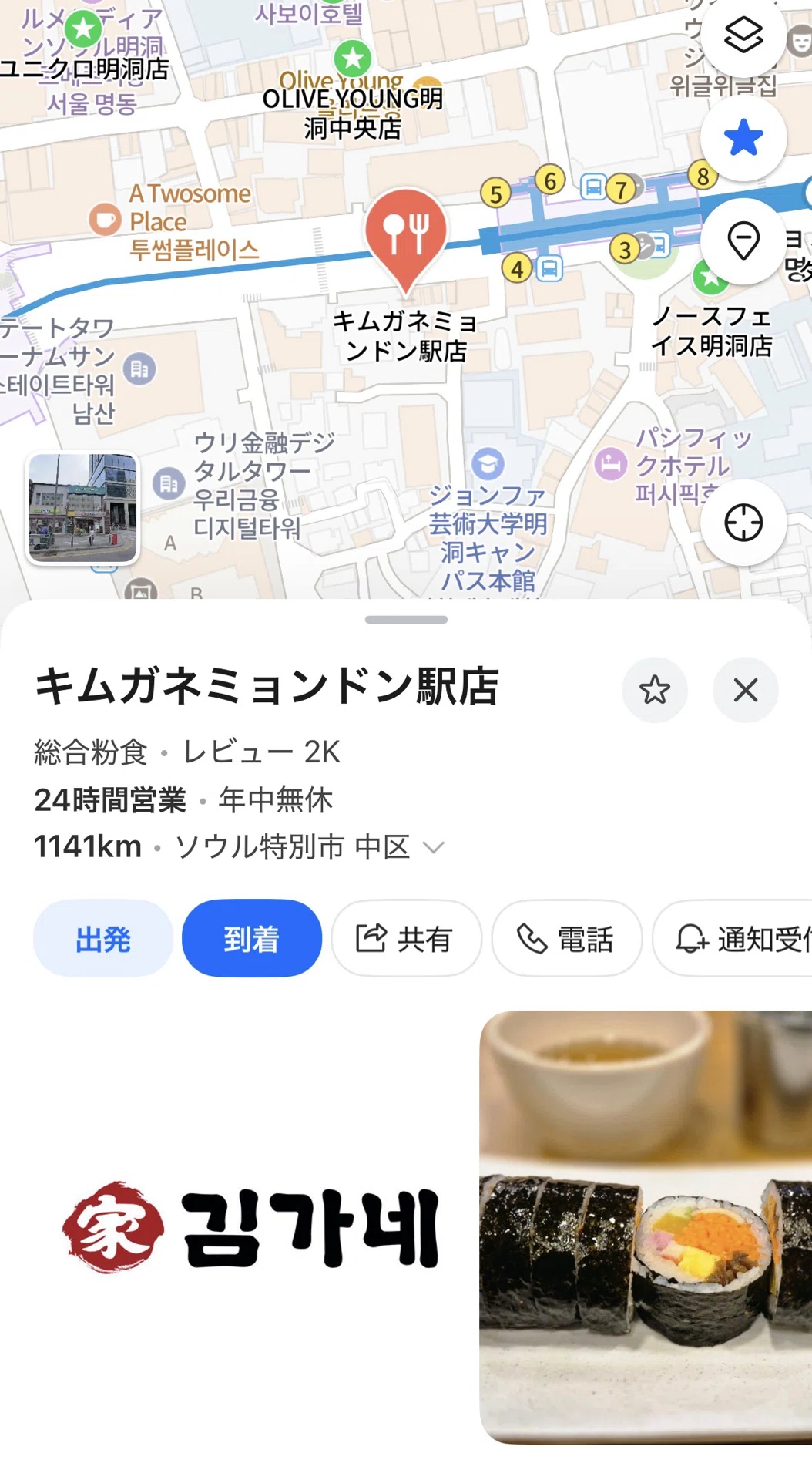Set this place as 到着 destination
Viewport: 812px width, 1480px height.
pyautogui.click(x=252, y=938)
